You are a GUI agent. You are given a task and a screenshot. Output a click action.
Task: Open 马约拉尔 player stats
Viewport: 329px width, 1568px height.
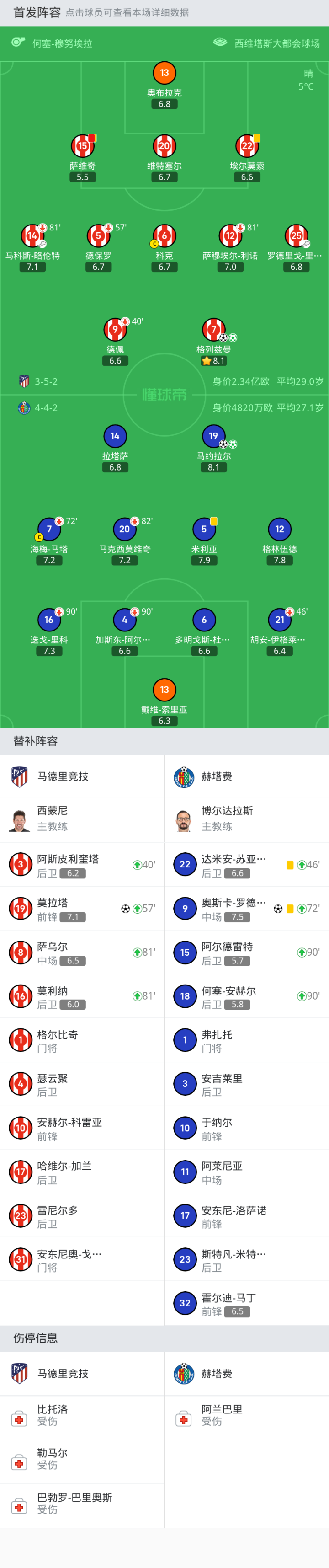[213, 436]
